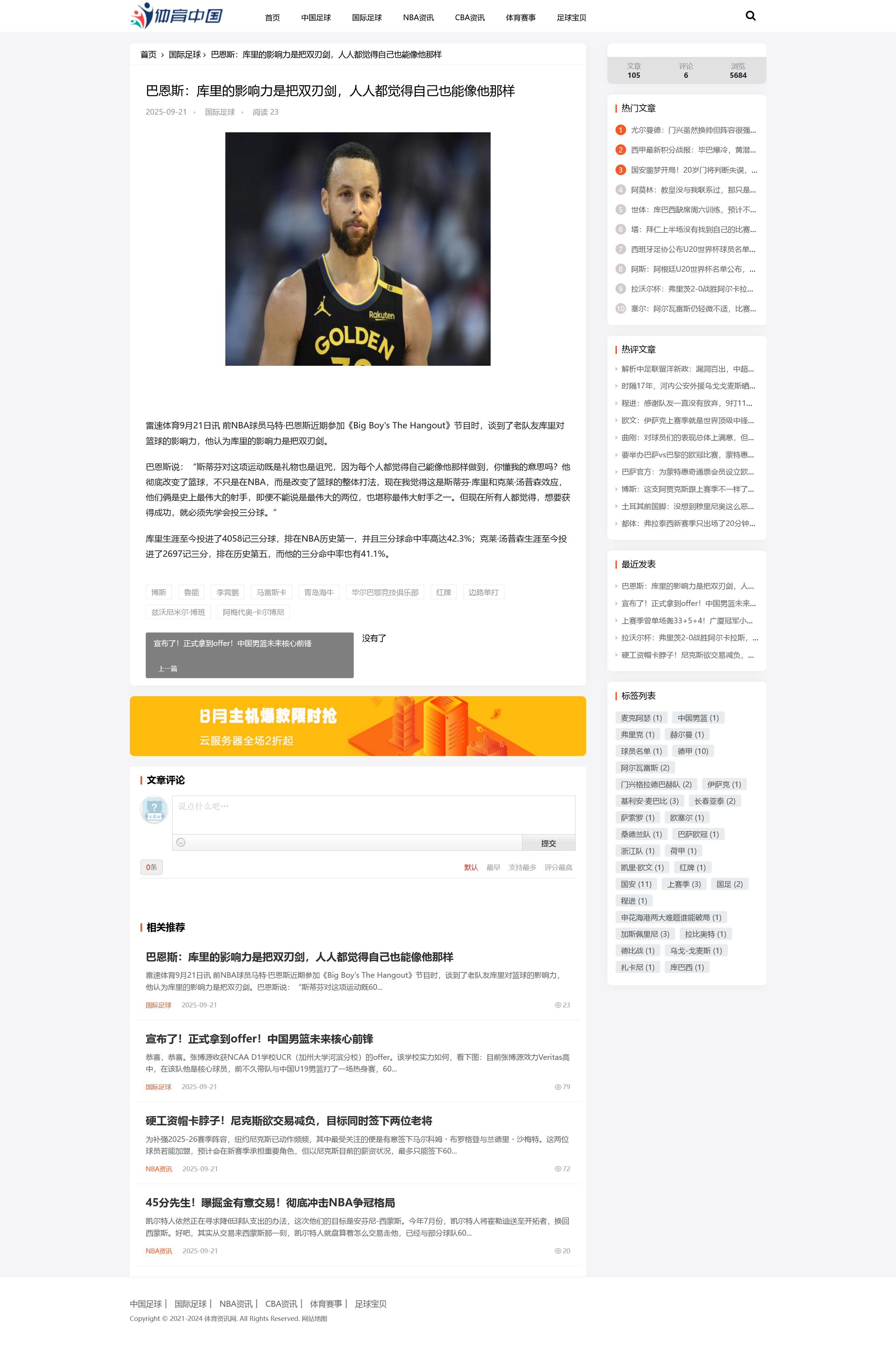Select the 红牌 article tag

pos(443,593)
